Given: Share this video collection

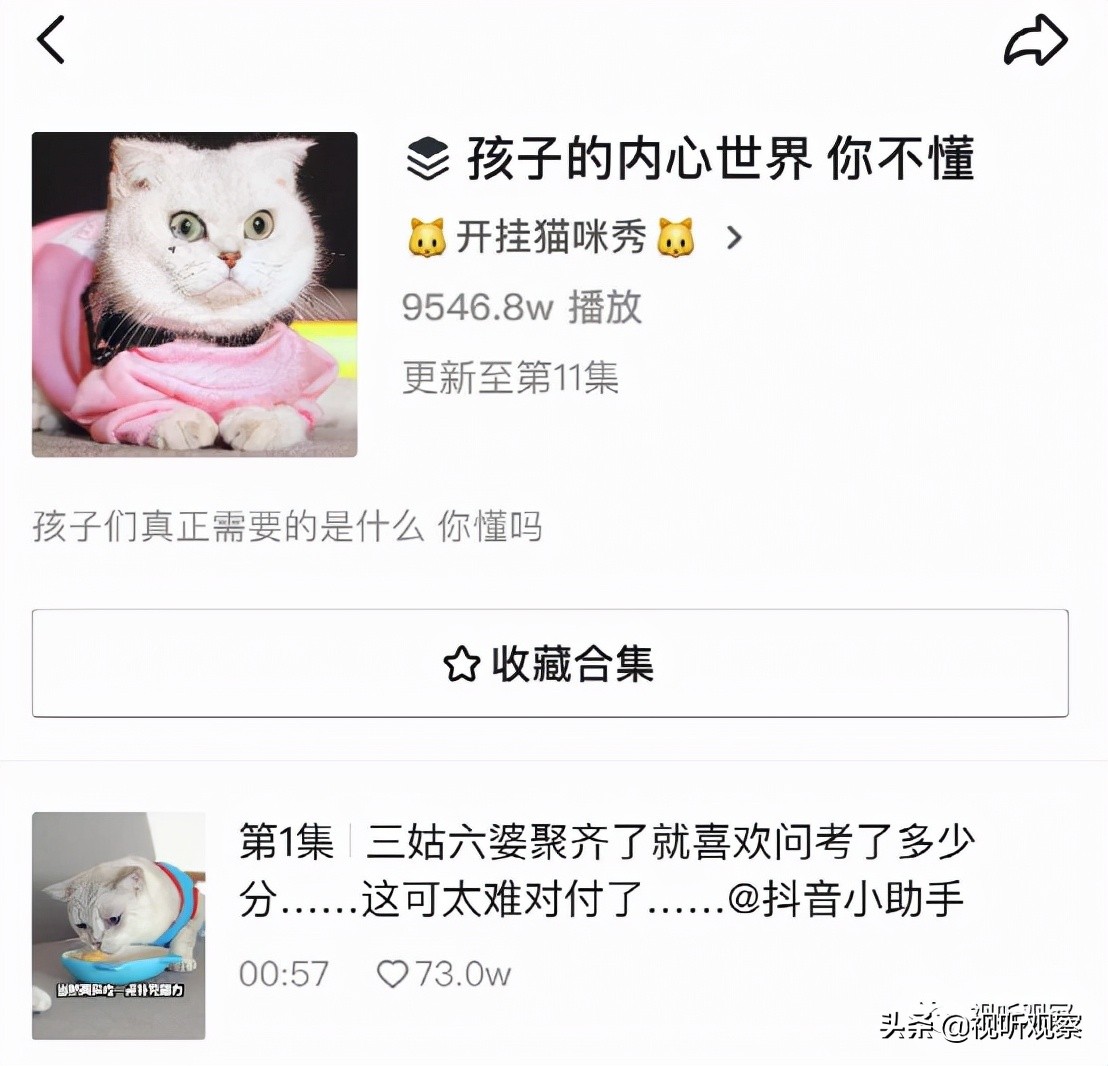Looking at the screenshot, I should click(x=1035, y=42).
